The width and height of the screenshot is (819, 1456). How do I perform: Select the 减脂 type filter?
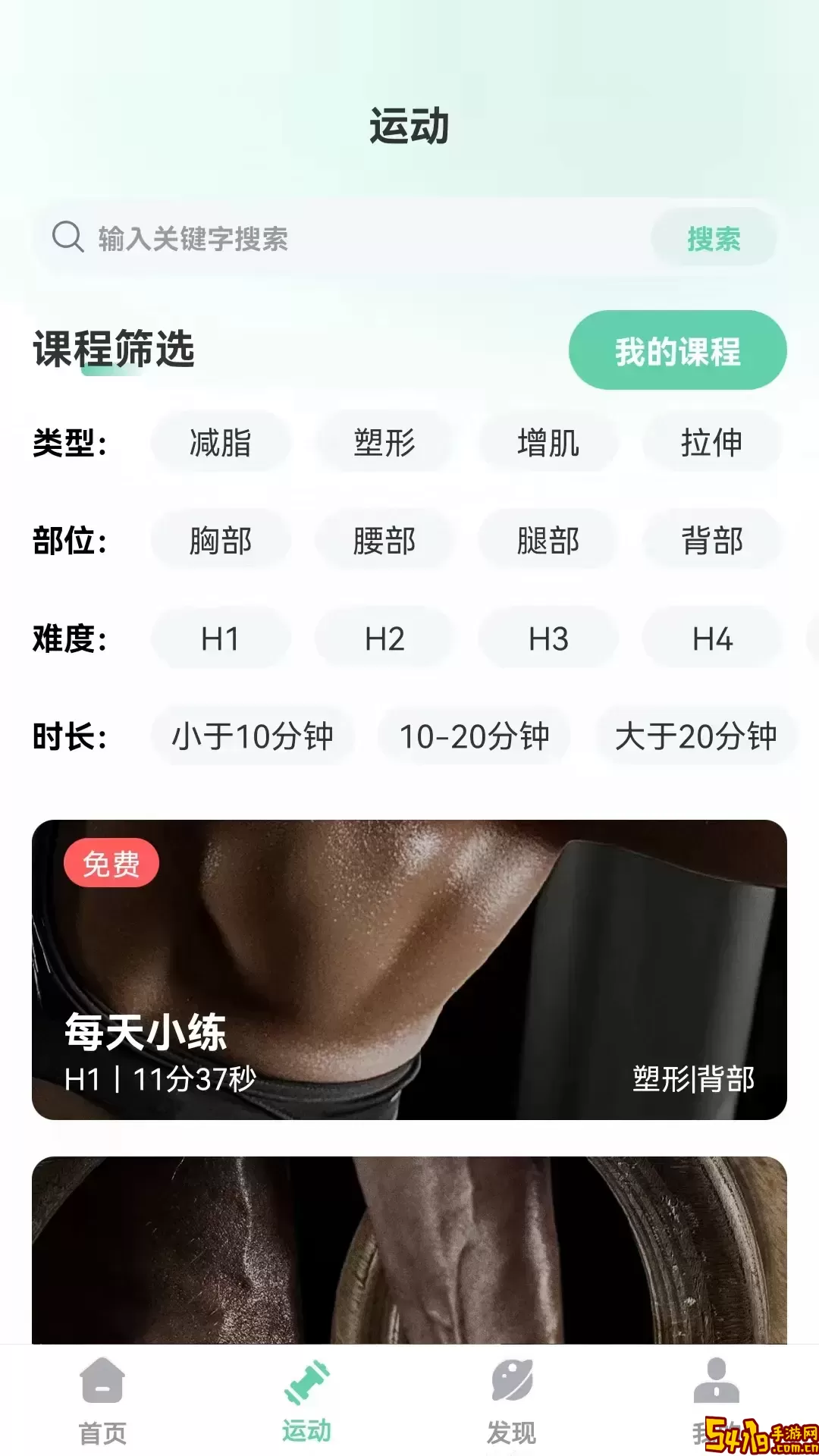220,442
